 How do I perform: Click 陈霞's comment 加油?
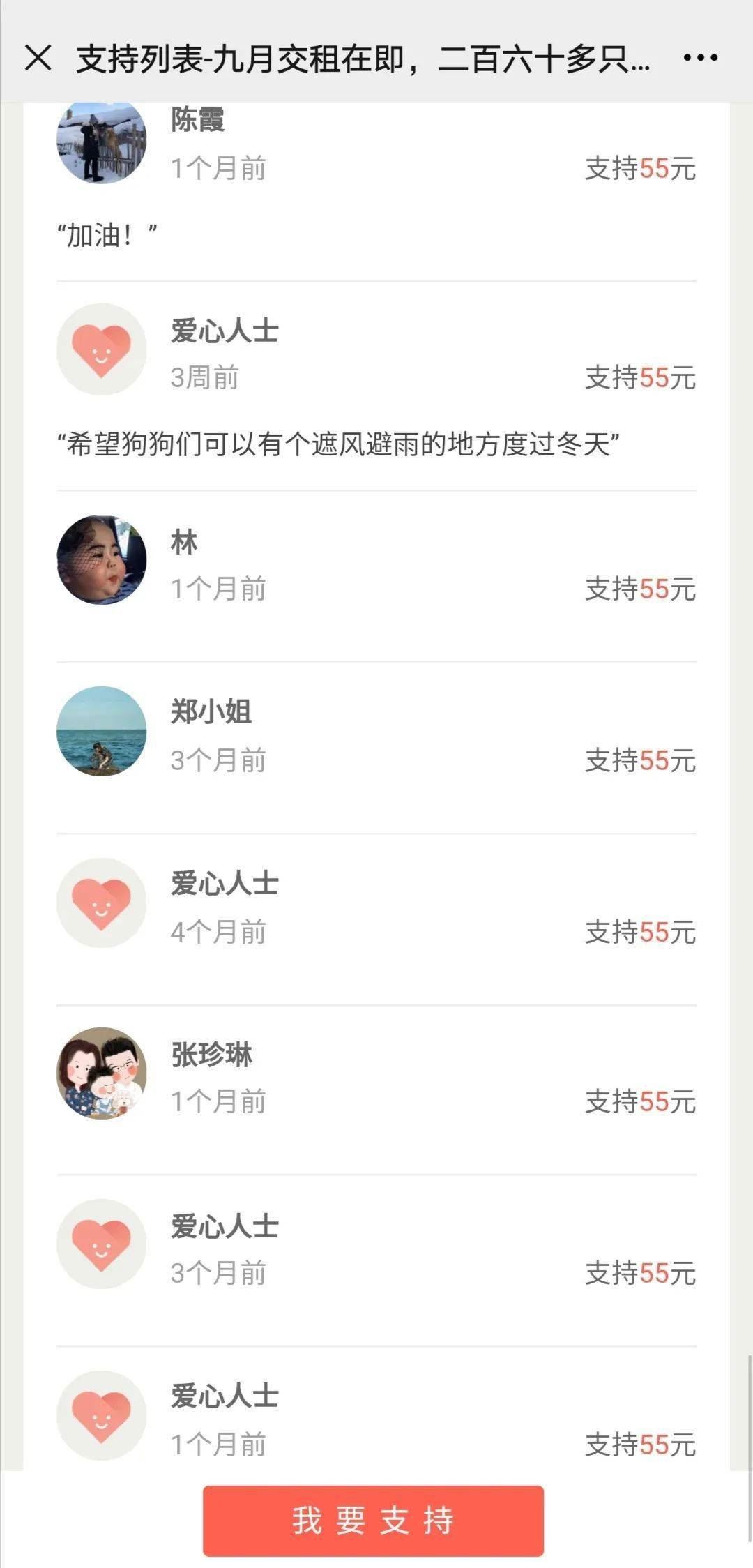(x=108, y=230)
